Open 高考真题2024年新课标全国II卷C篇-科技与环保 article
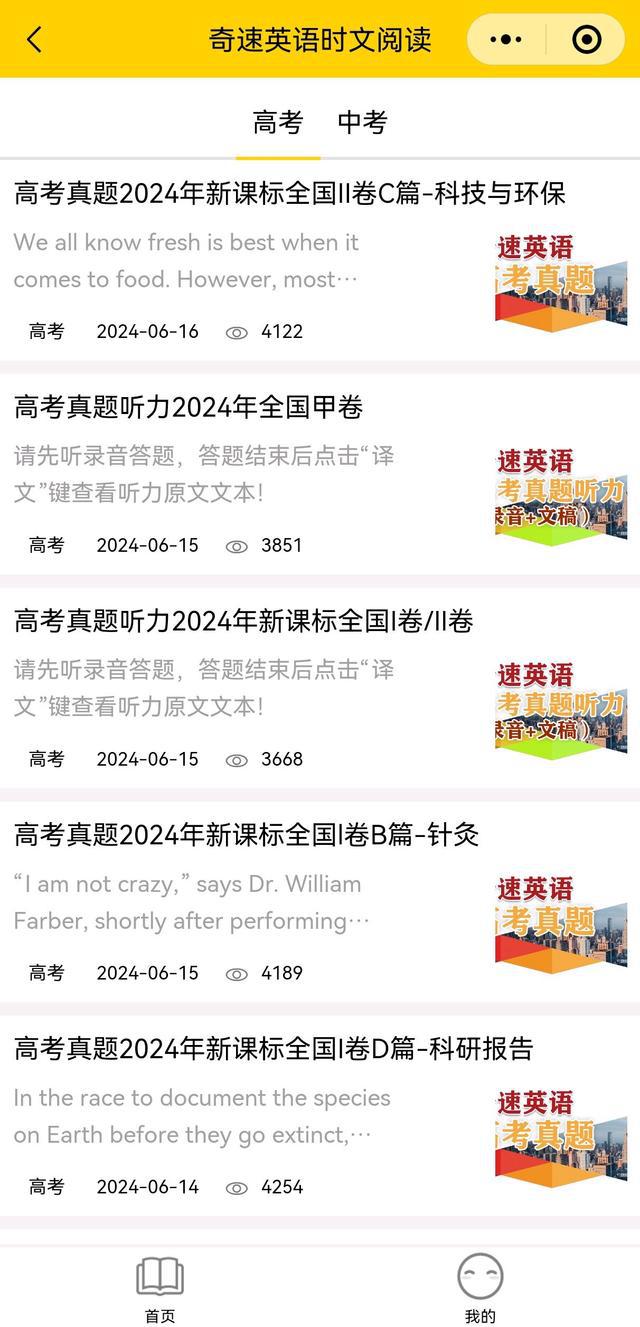The image size is (640, 1327). coord(320,261)
